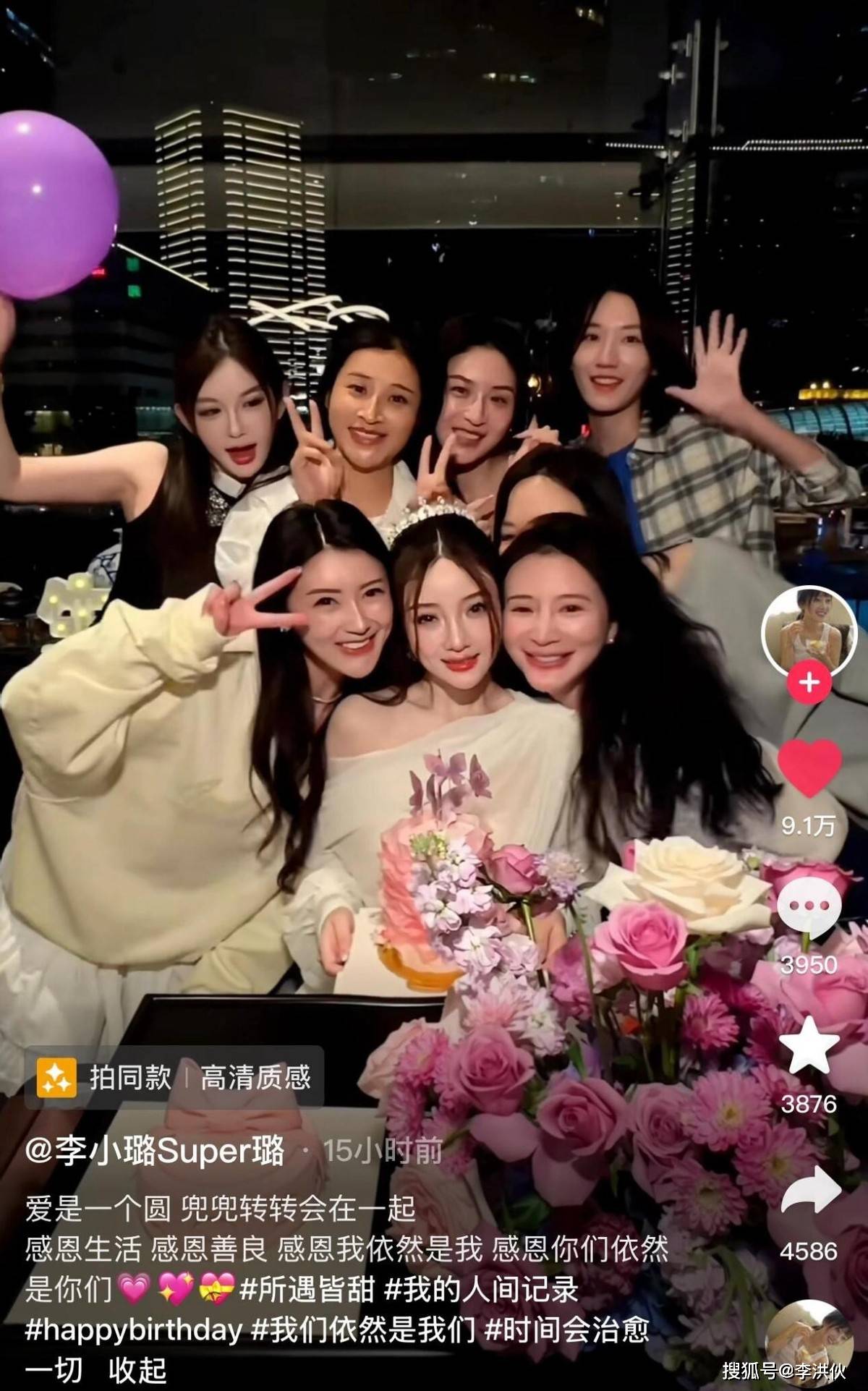The width and height of the screenshot is (868, 1391).
Task: Follow the creator with the plus button
Action: 809,682
